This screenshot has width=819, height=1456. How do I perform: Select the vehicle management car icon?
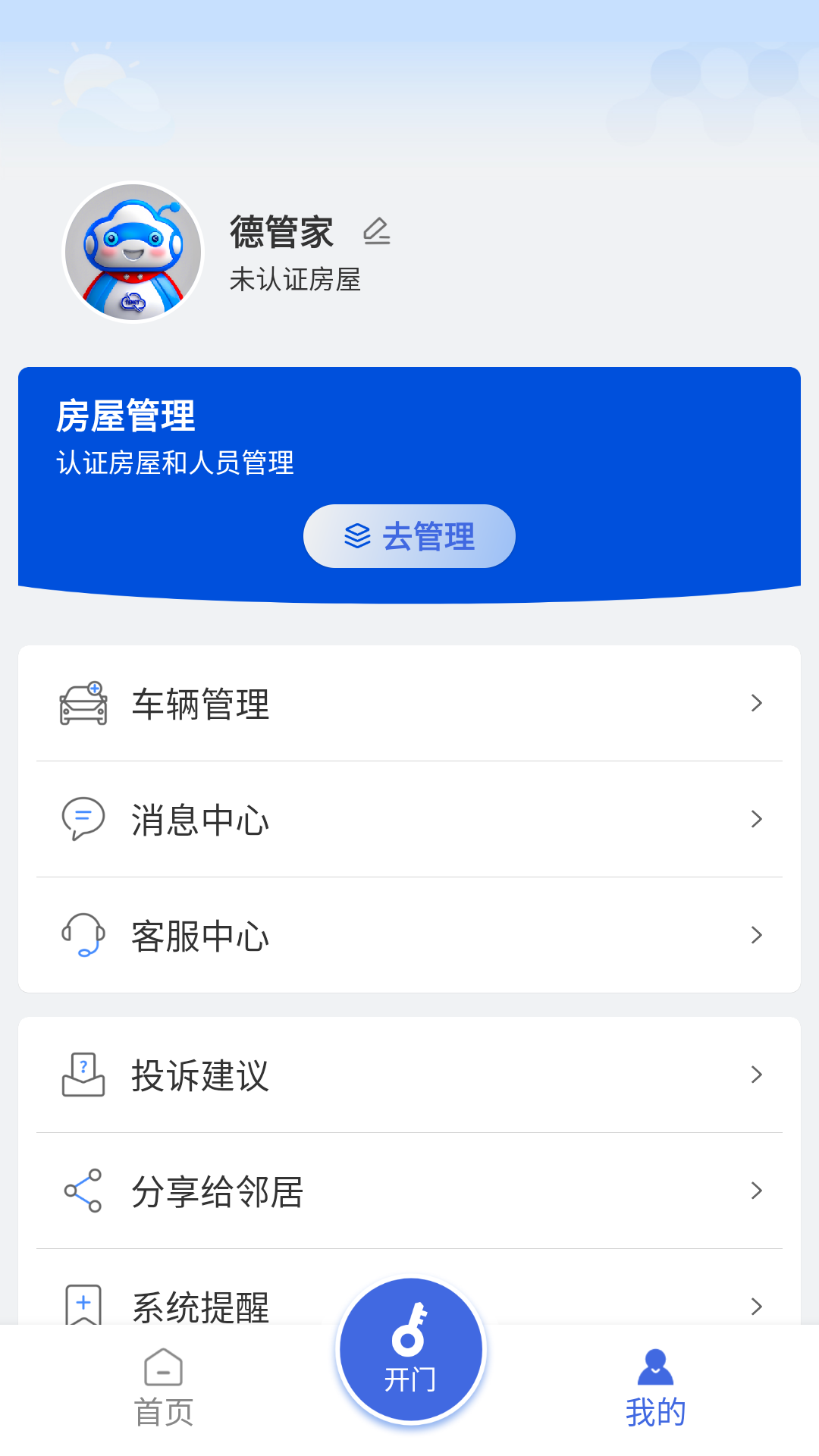(x=83, y=703)
